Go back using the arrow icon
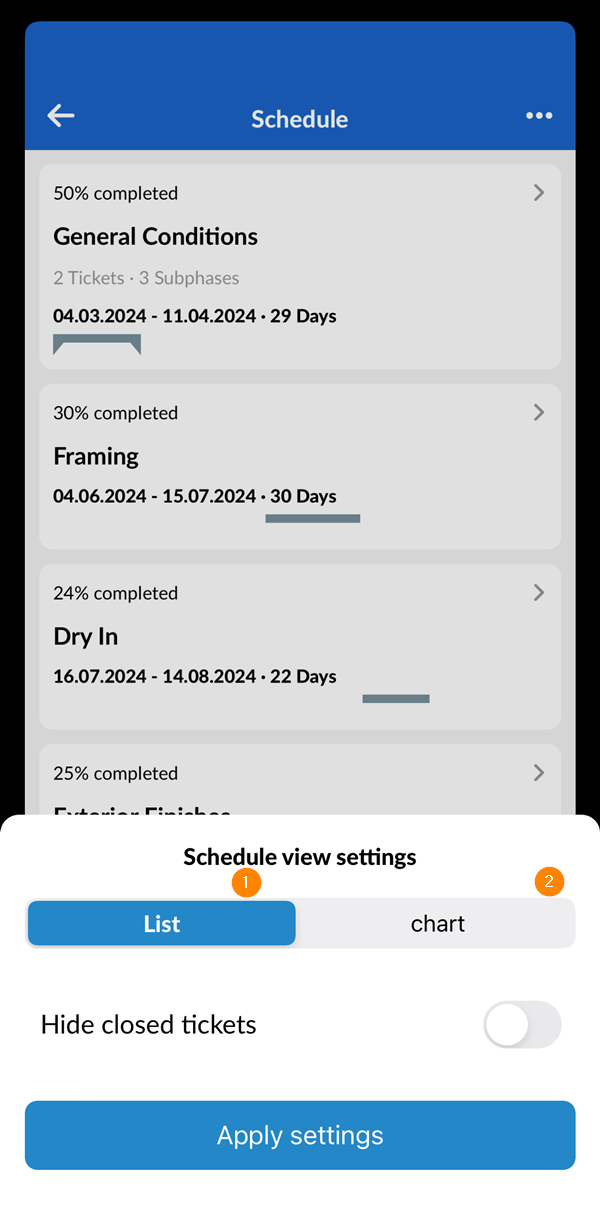 [61, 117]
